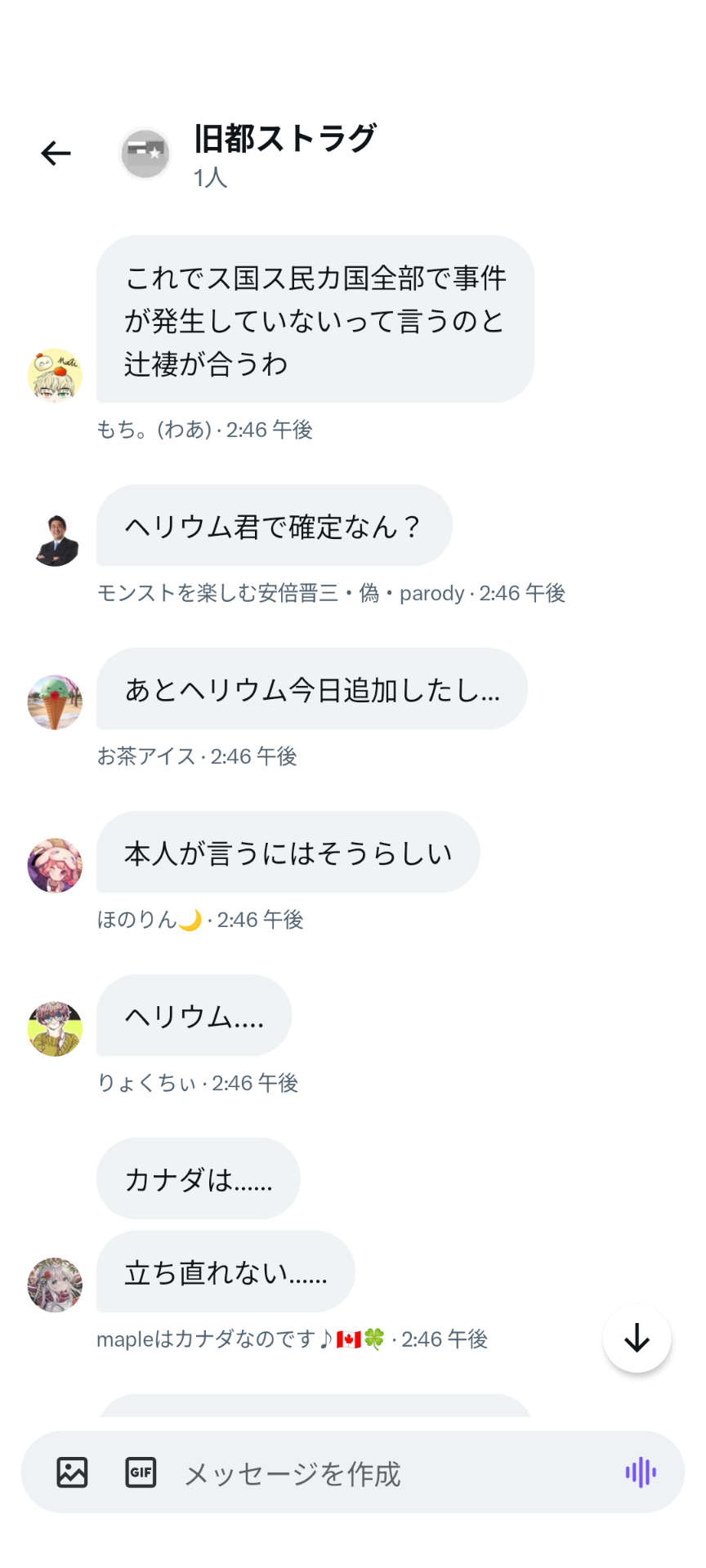
Task: Open りょくちぃ's profile avatar
Action: click(x=55, y=1029)
